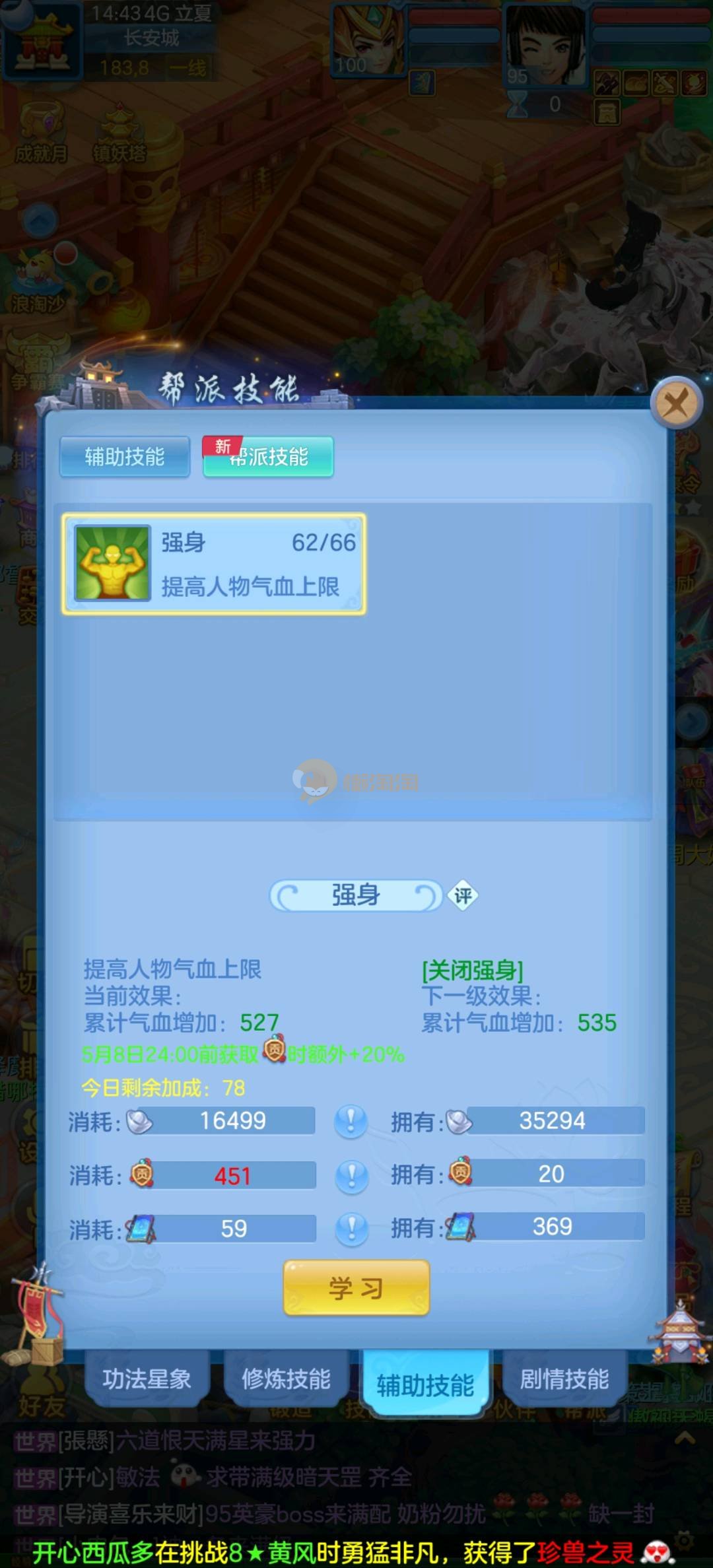713x1568 pixels.
Task: Tap the [关闭强身] link
Action: (x=473, y=971)
